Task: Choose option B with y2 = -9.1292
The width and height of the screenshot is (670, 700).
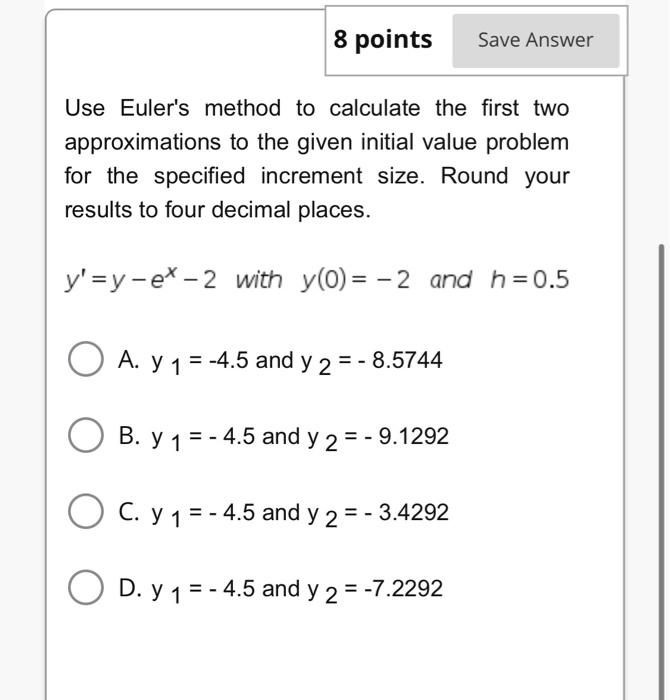Action: [x=86, y=436]
